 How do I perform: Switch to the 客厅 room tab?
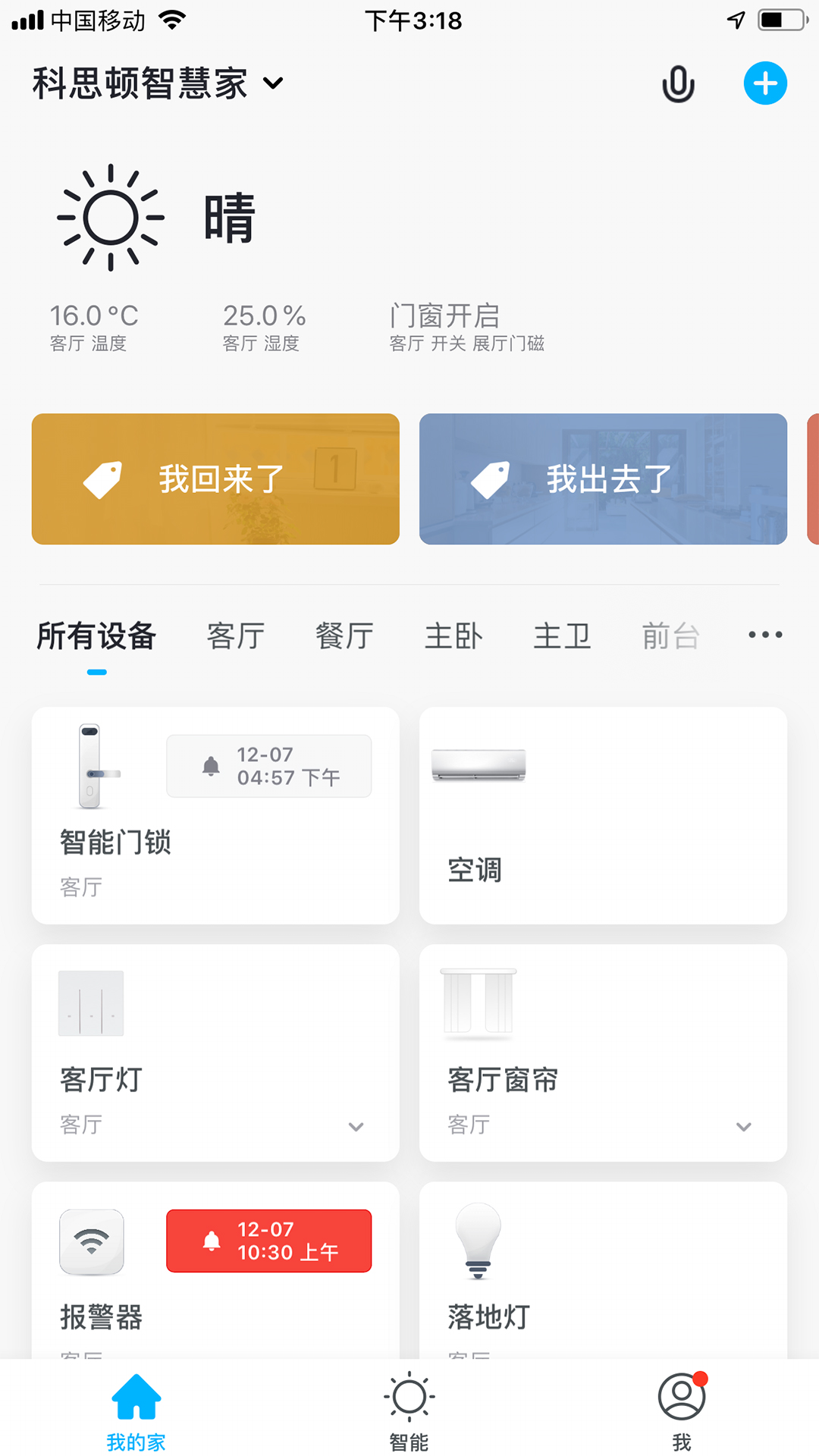[x=235, y=637]
